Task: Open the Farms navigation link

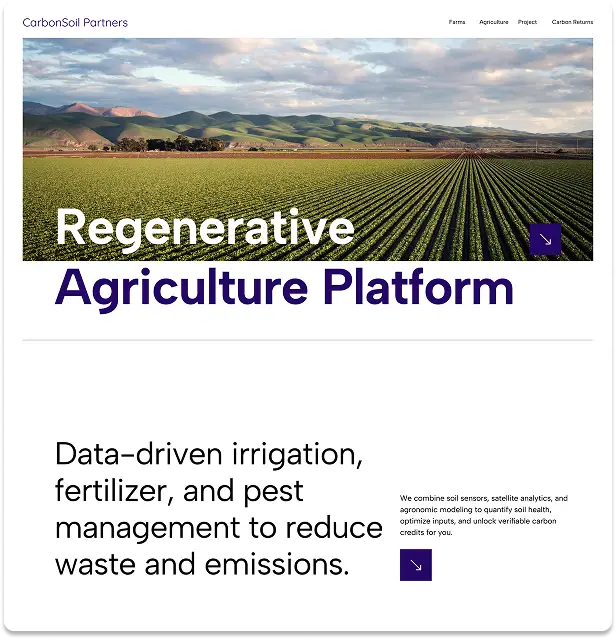Action: (x=457, y=22)
